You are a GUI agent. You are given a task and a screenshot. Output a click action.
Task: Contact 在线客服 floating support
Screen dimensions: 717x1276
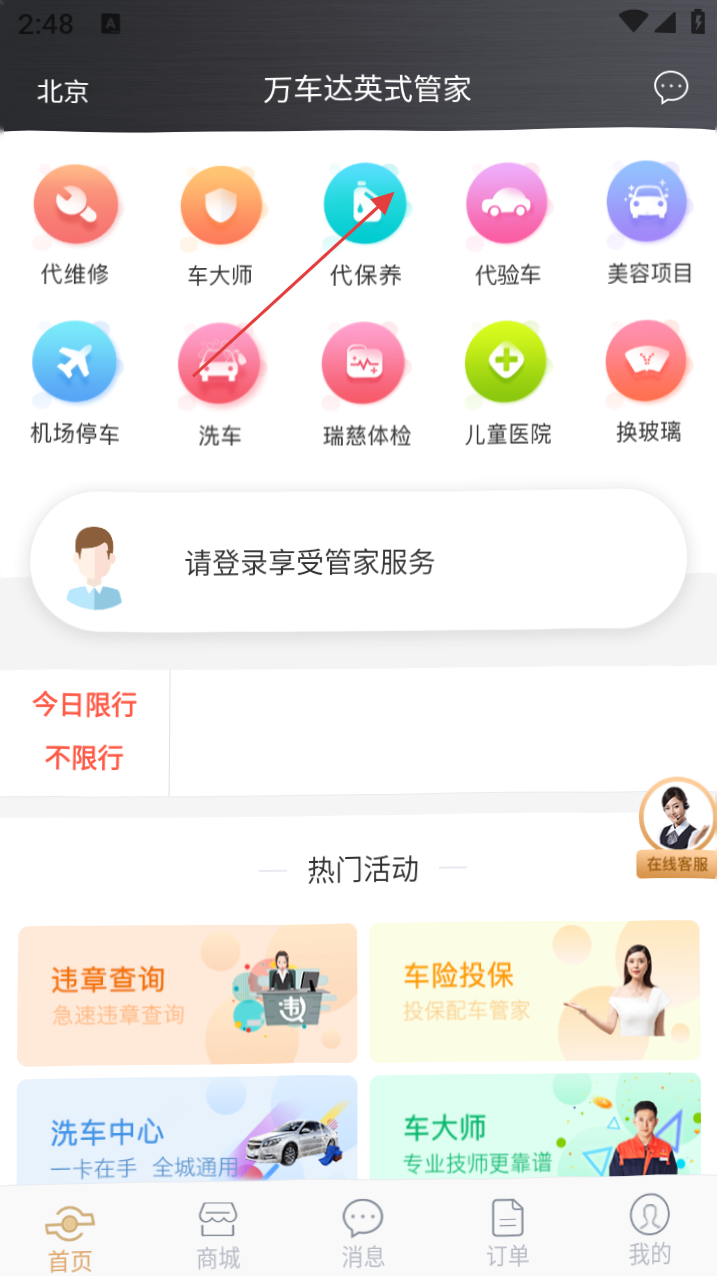coord(677,830)
